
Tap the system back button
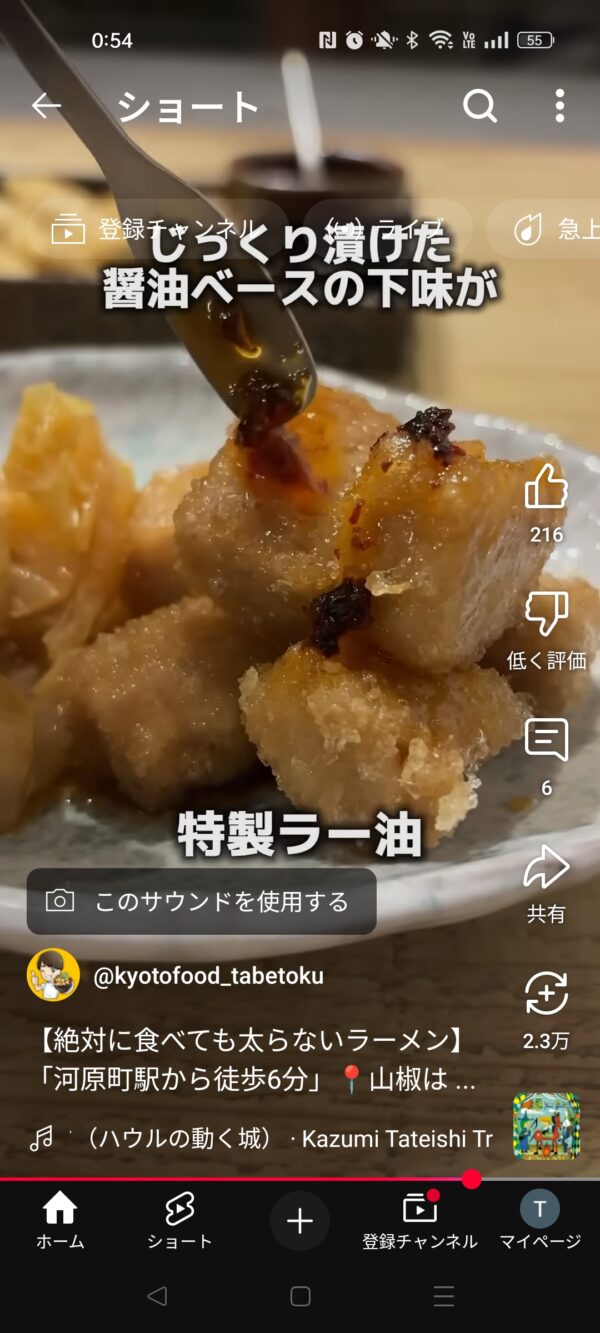(157, 1296)
